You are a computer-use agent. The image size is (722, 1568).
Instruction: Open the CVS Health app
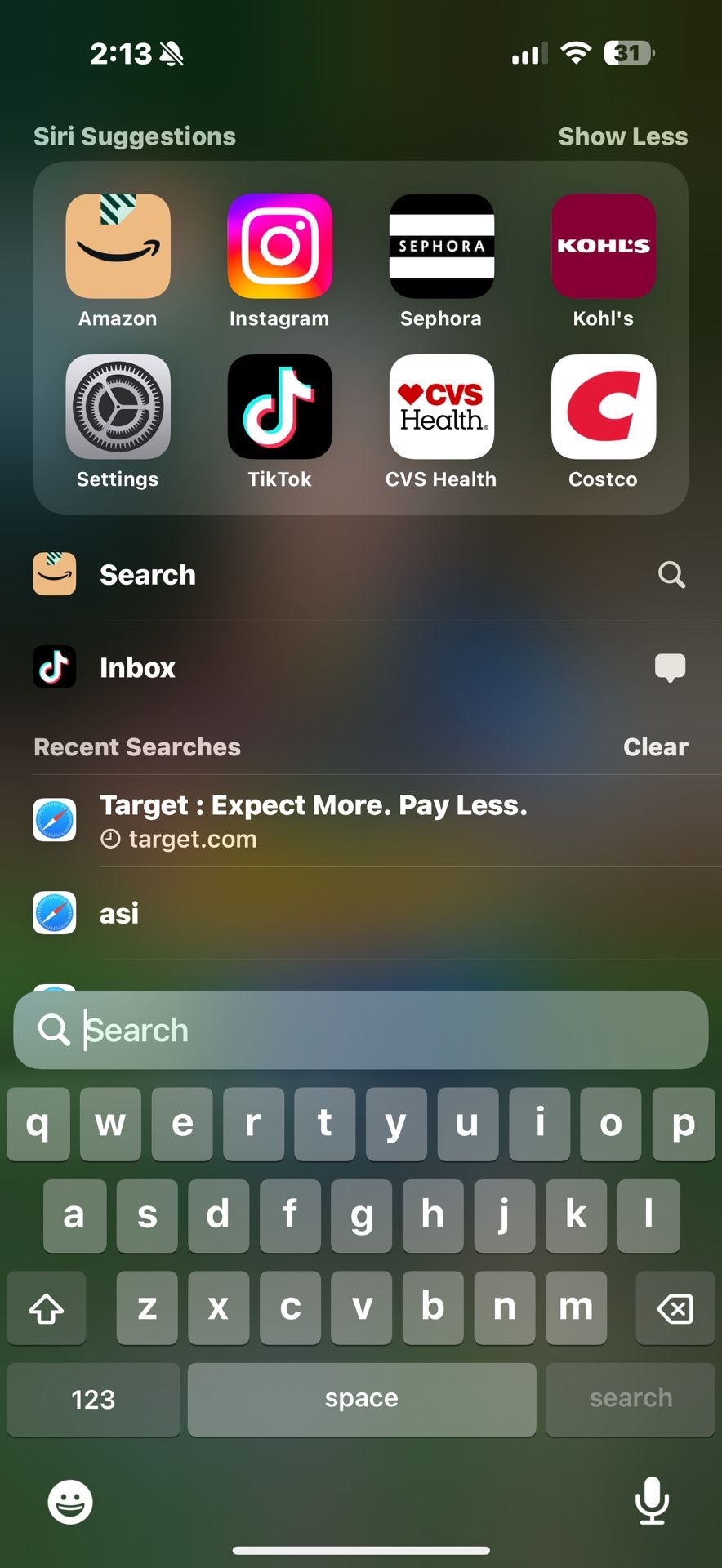441,407
